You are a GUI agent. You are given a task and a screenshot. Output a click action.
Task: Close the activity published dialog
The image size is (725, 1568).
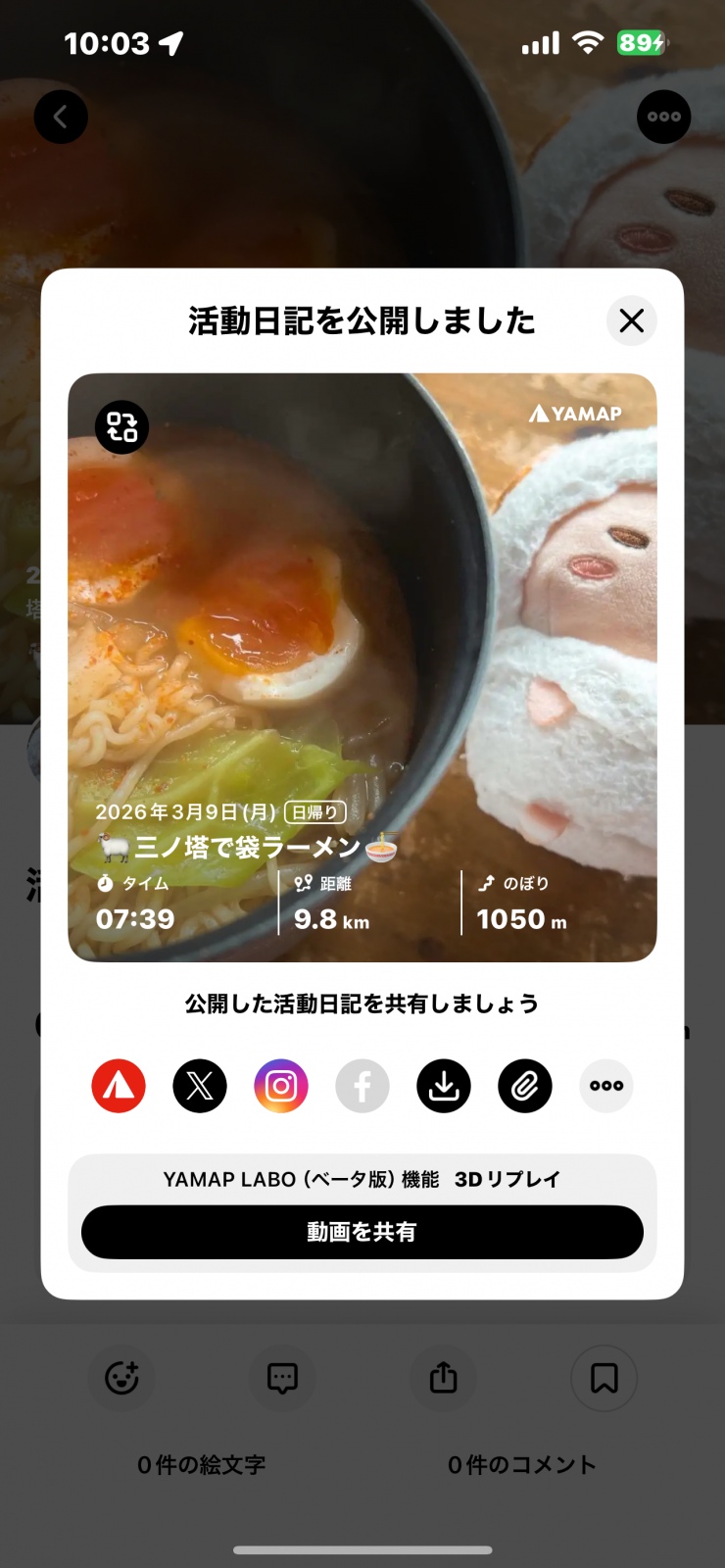(631, 320)
